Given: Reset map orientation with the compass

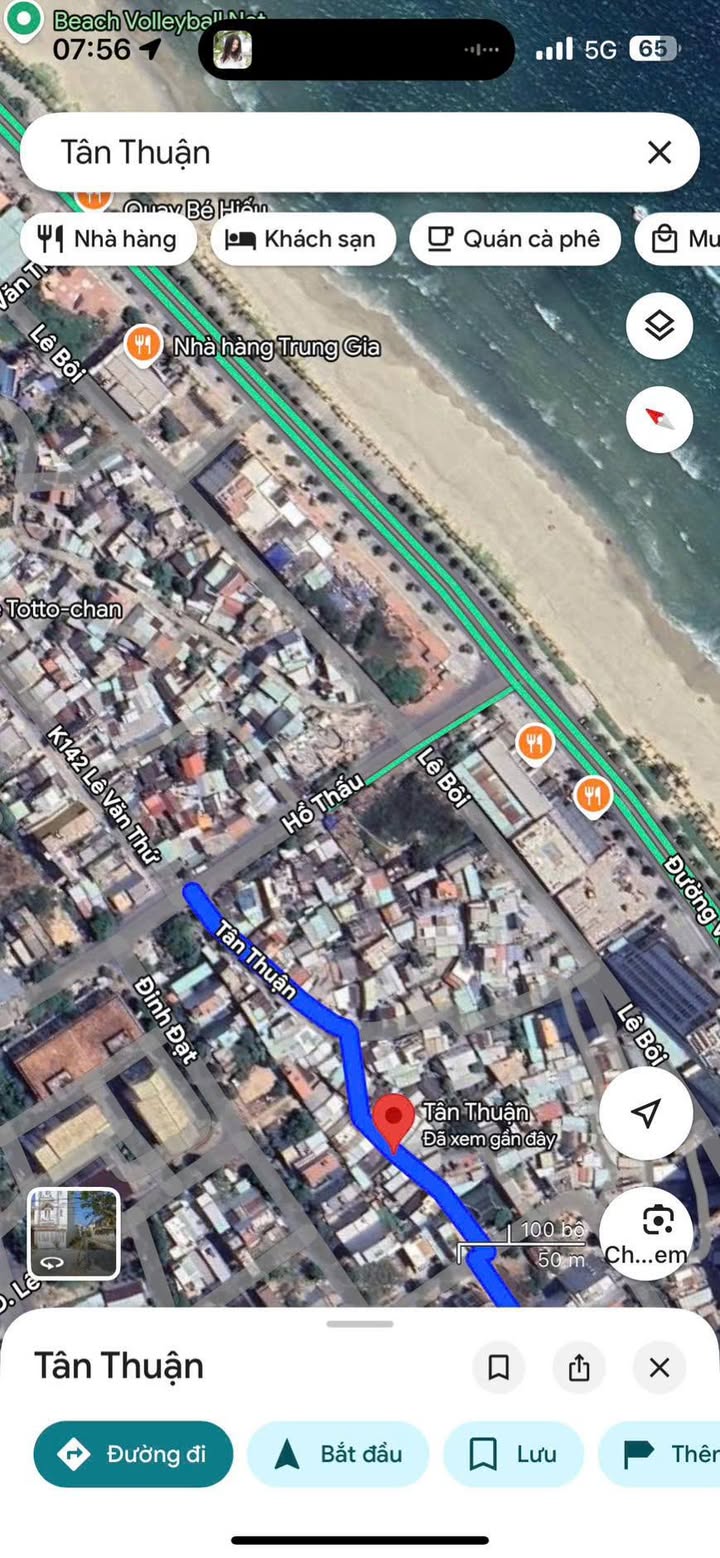Looking at the screenshot, I should (659, 418).
